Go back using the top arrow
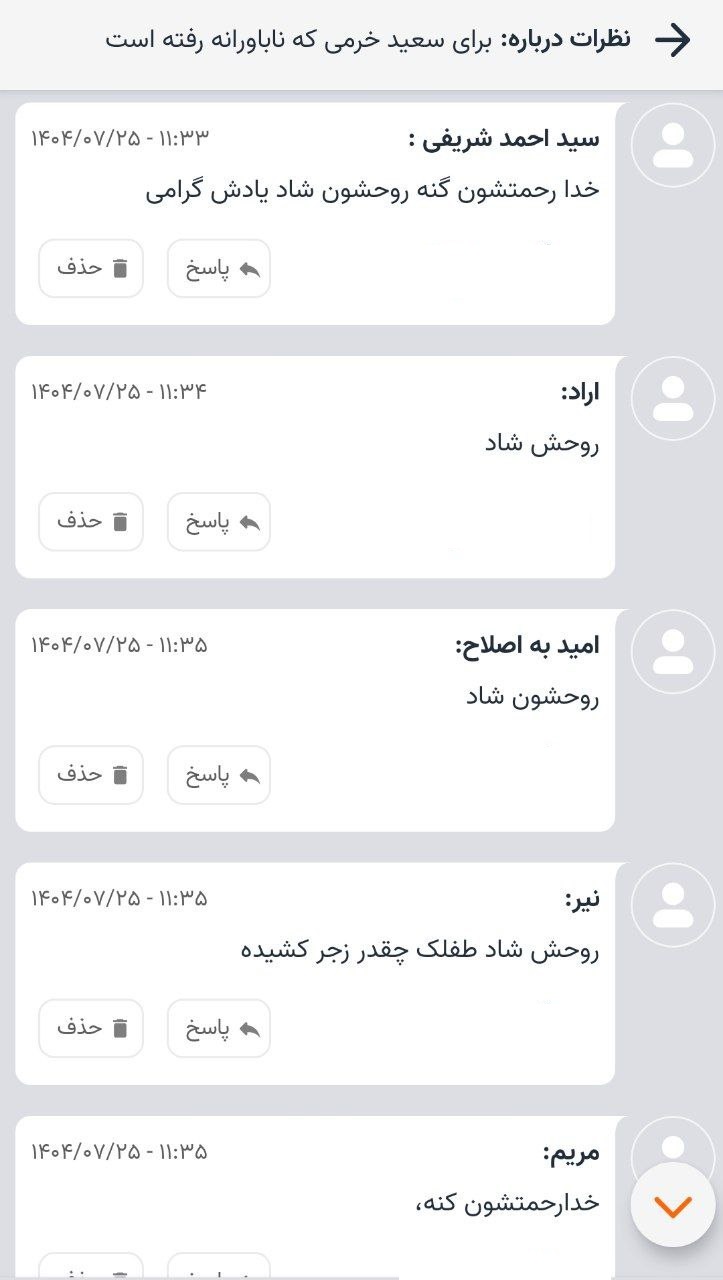The image size is (723, 1280). click(x=673, y=40)
